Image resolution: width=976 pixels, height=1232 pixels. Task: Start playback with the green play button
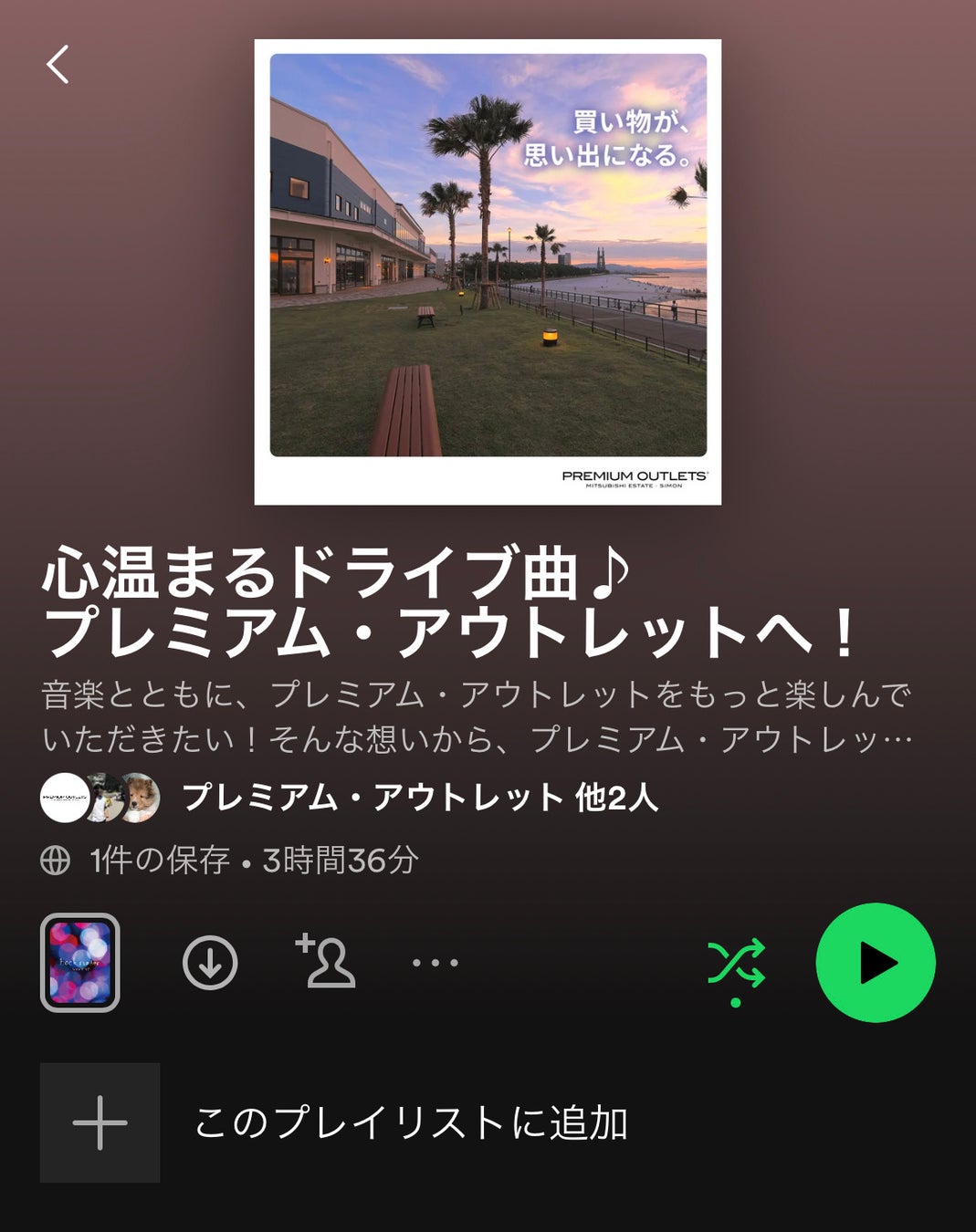876,963
